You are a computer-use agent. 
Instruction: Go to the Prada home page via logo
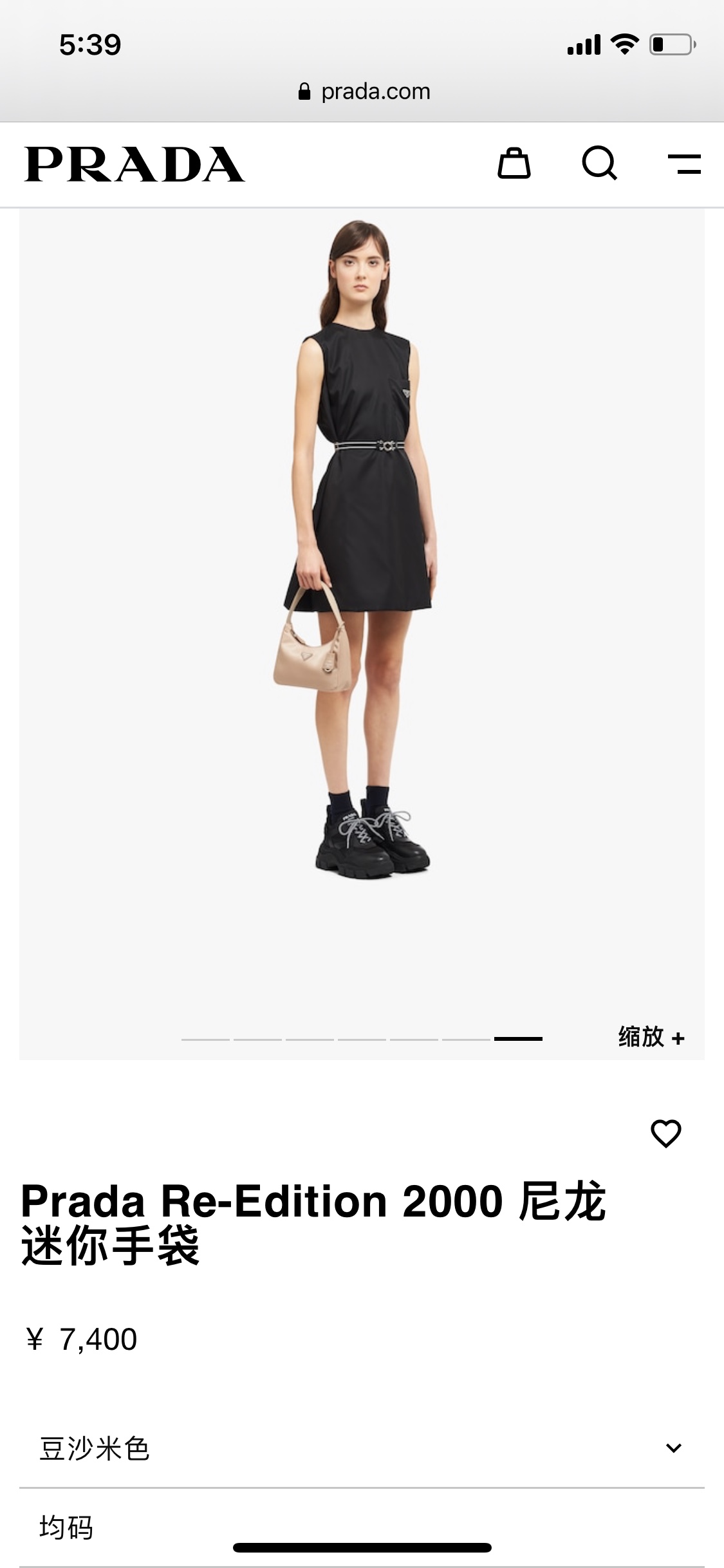[135, 164]
